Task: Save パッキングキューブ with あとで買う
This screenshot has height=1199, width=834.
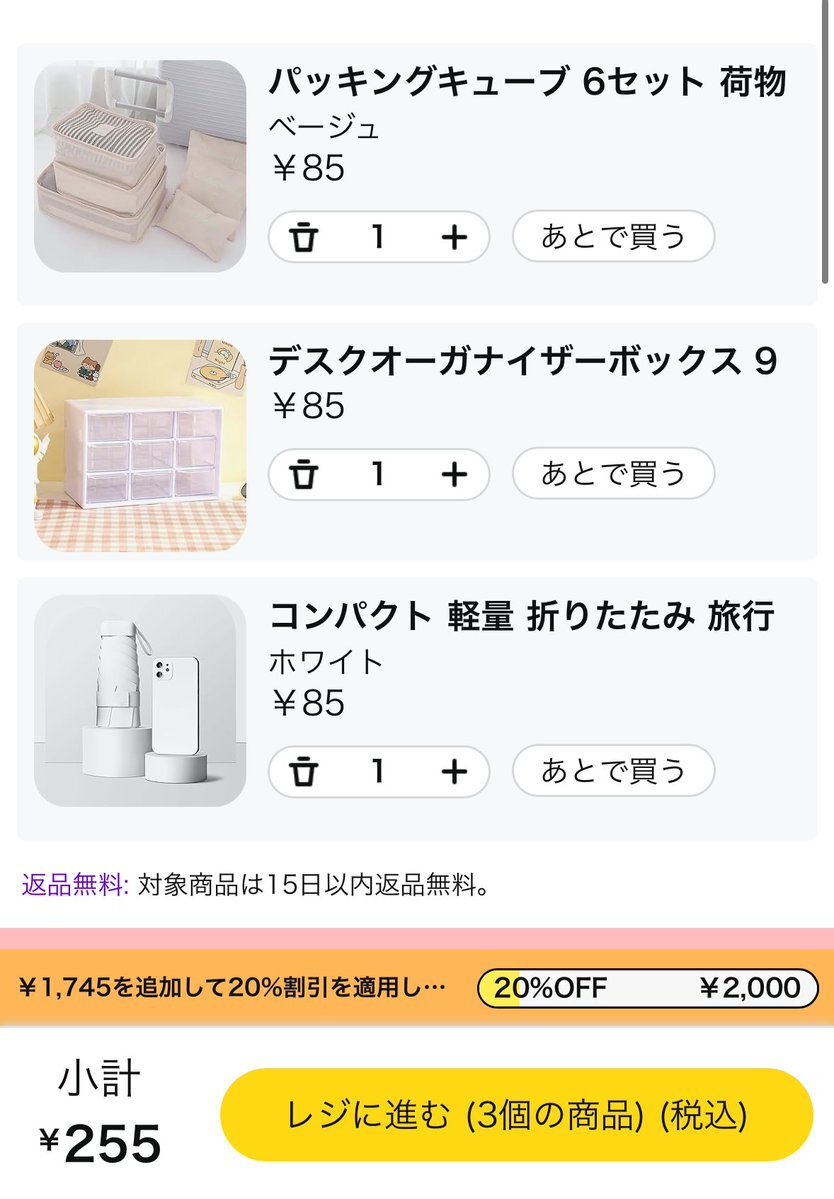Action: click(613, 237)
